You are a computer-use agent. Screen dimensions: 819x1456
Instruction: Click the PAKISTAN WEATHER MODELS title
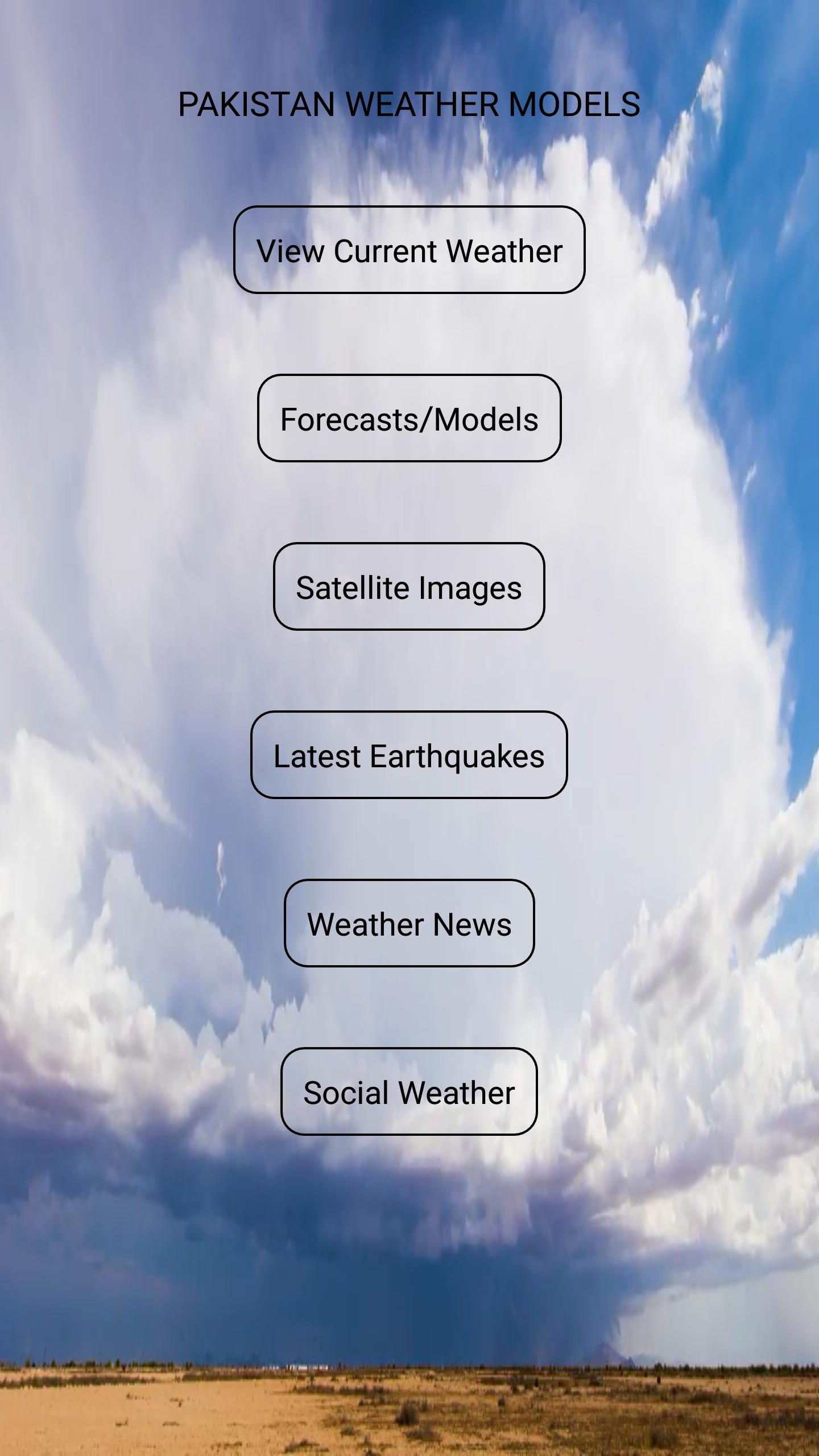409,104
